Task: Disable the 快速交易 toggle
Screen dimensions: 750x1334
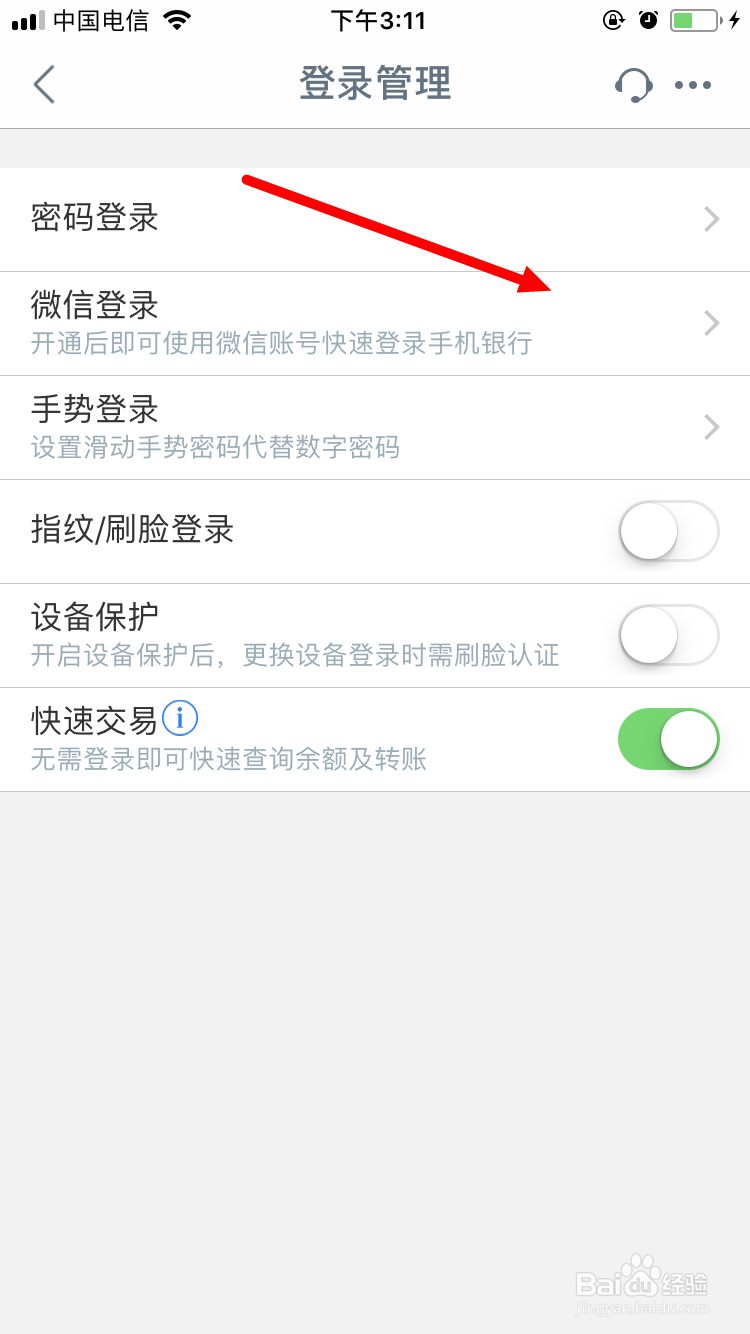Action: (x=668, y=739)
